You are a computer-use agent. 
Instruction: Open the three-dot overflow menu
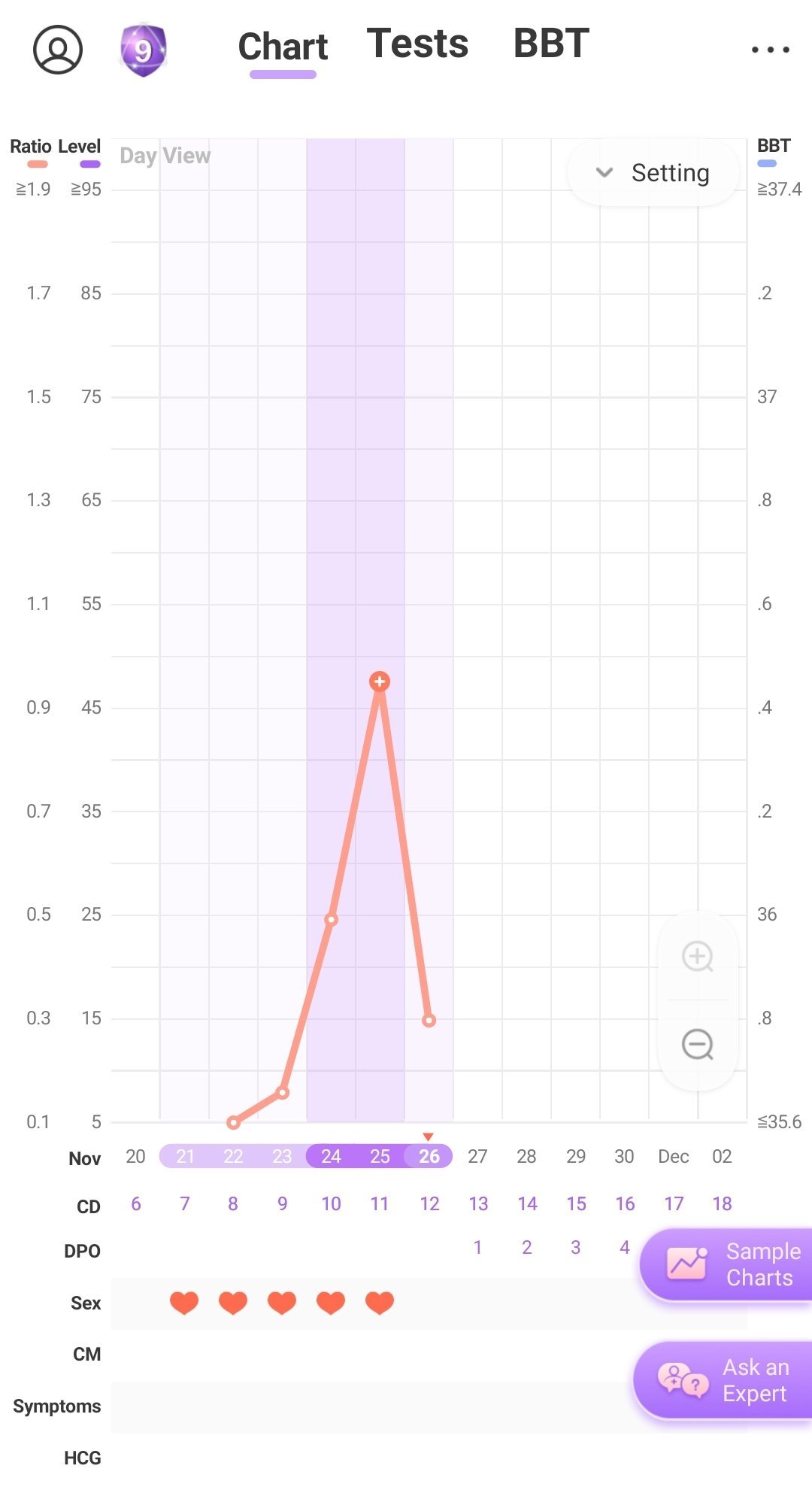(770, 50)
